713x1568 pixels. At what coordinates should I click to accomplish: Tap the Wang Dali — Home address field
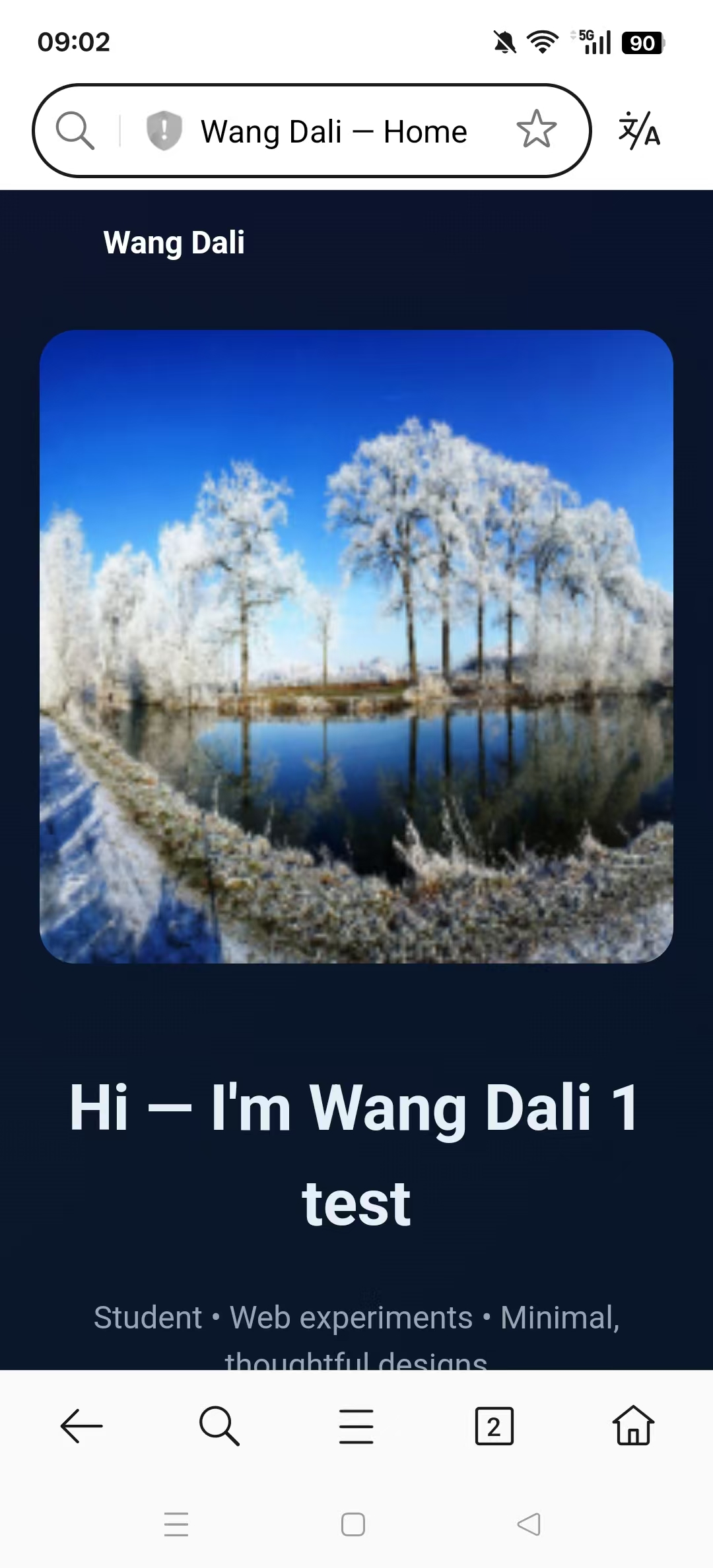[x=333, y=131]
